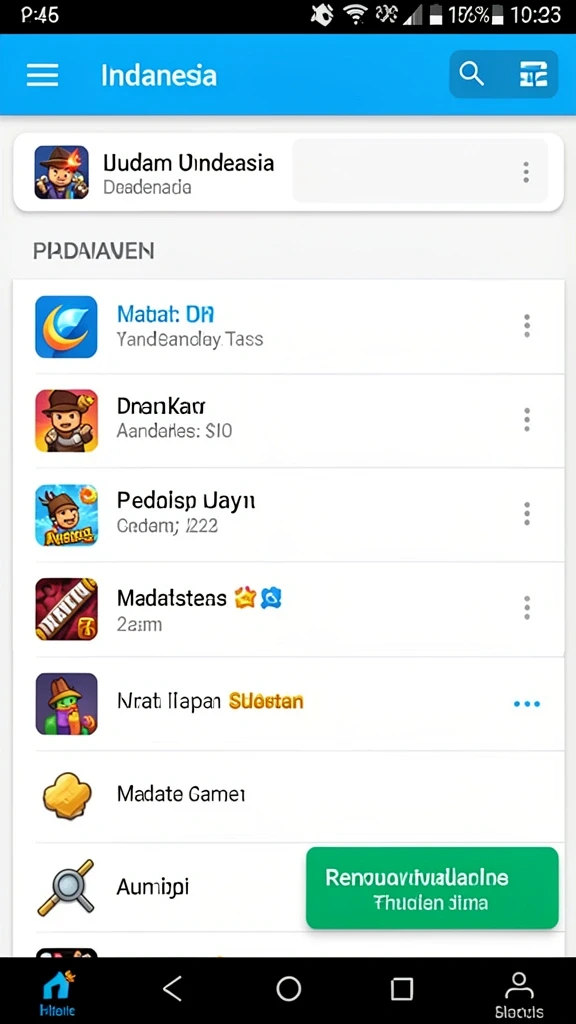Open the Uudam Uindeasia card
This screenshot has height=1024, width=576.
pos(288,172)
